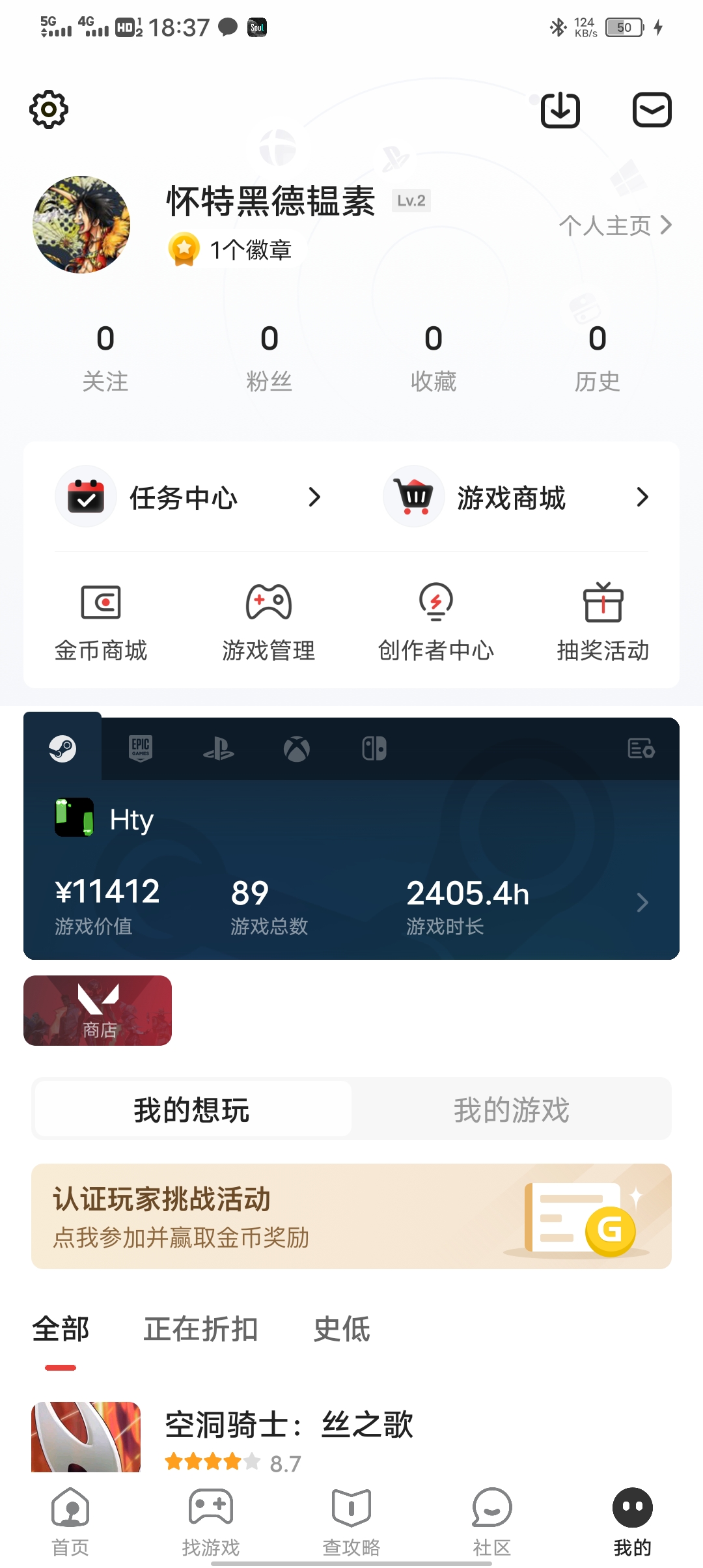Open 金币商城
The image size is (703, 1568).
click(x=101, y=621)
